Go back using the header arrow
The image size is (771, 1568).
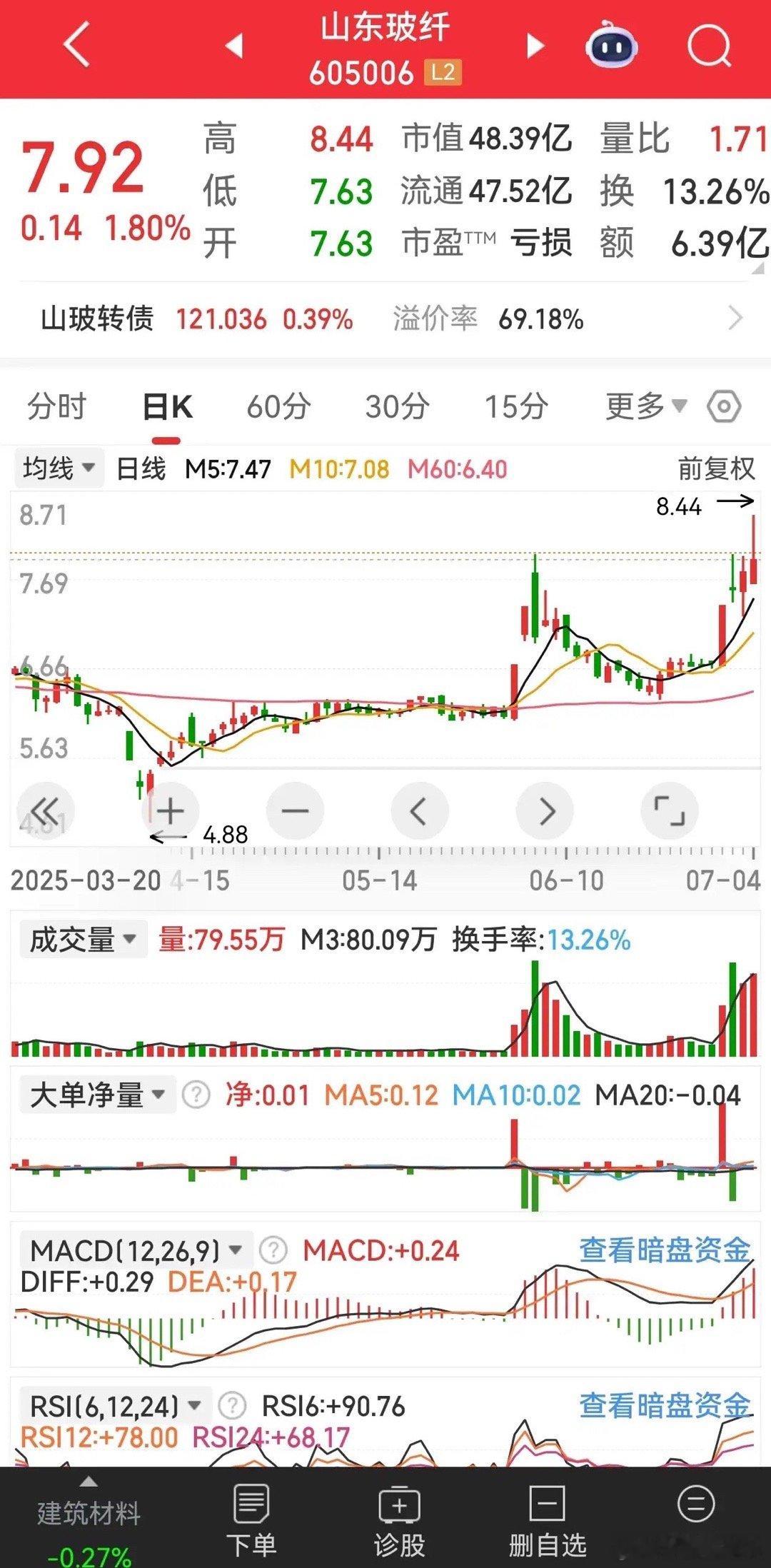point(77,44)
